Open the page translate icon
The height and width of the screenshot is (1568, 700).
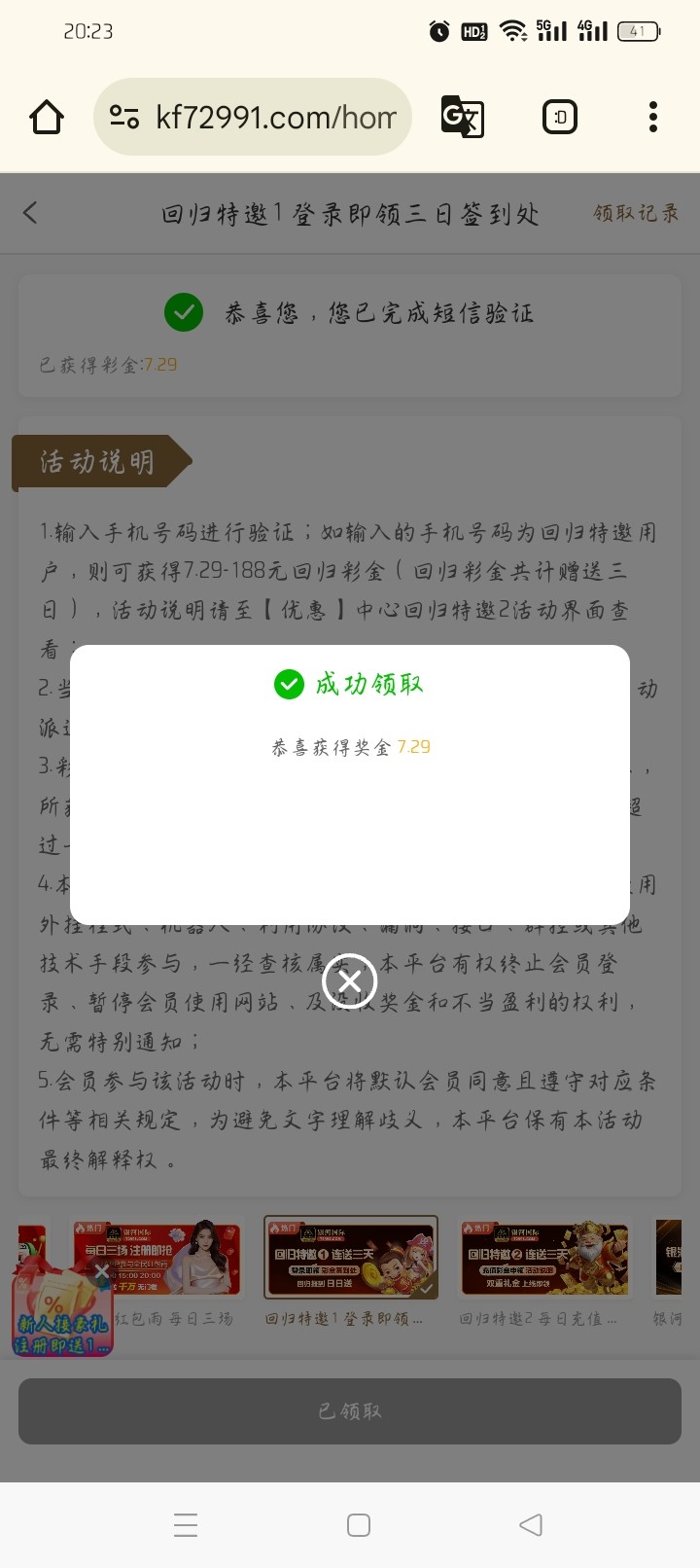point(462,118)
